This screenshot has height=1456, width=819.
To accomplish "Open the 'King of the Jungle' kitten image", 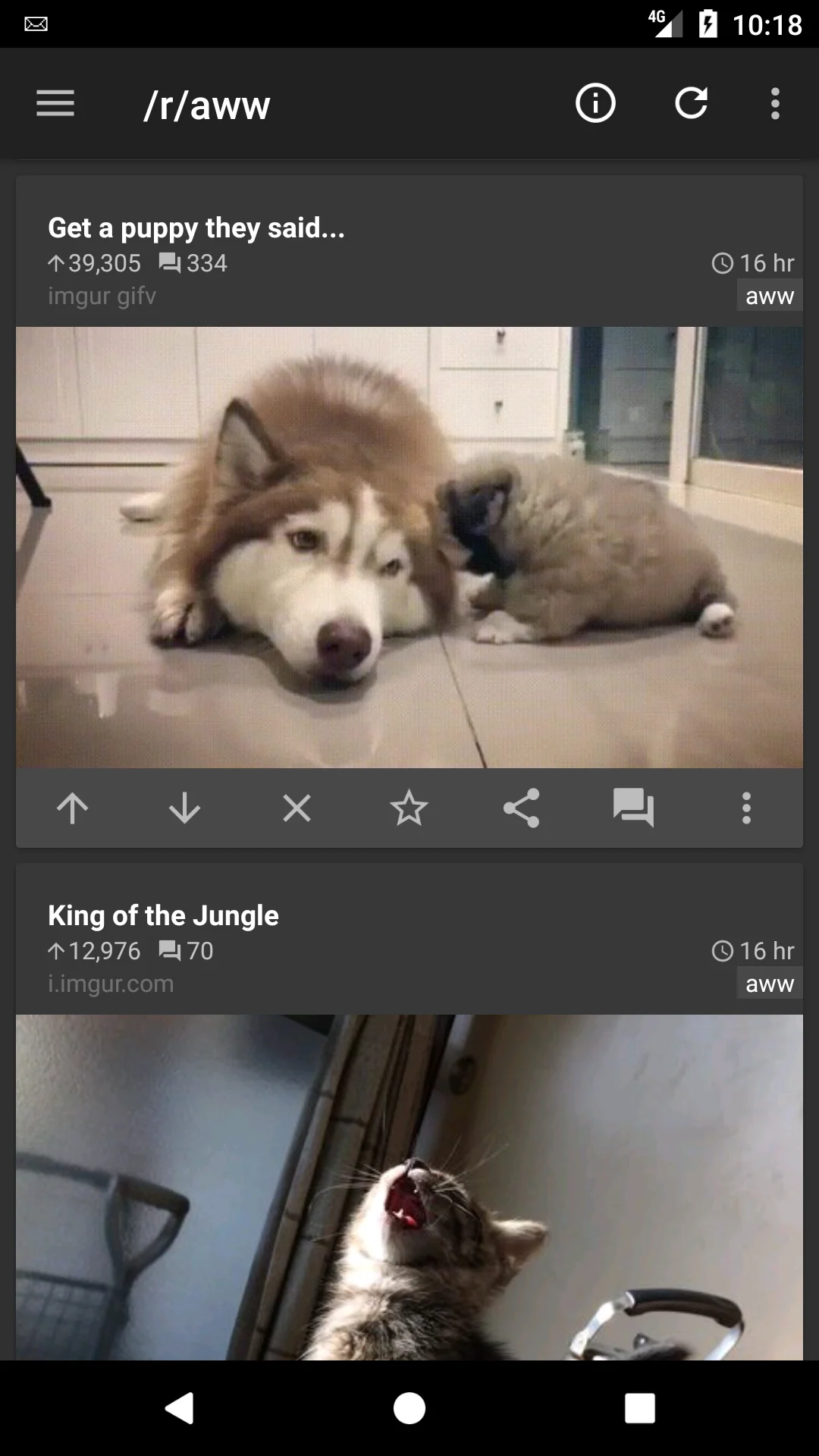I will coord(409,1187).
